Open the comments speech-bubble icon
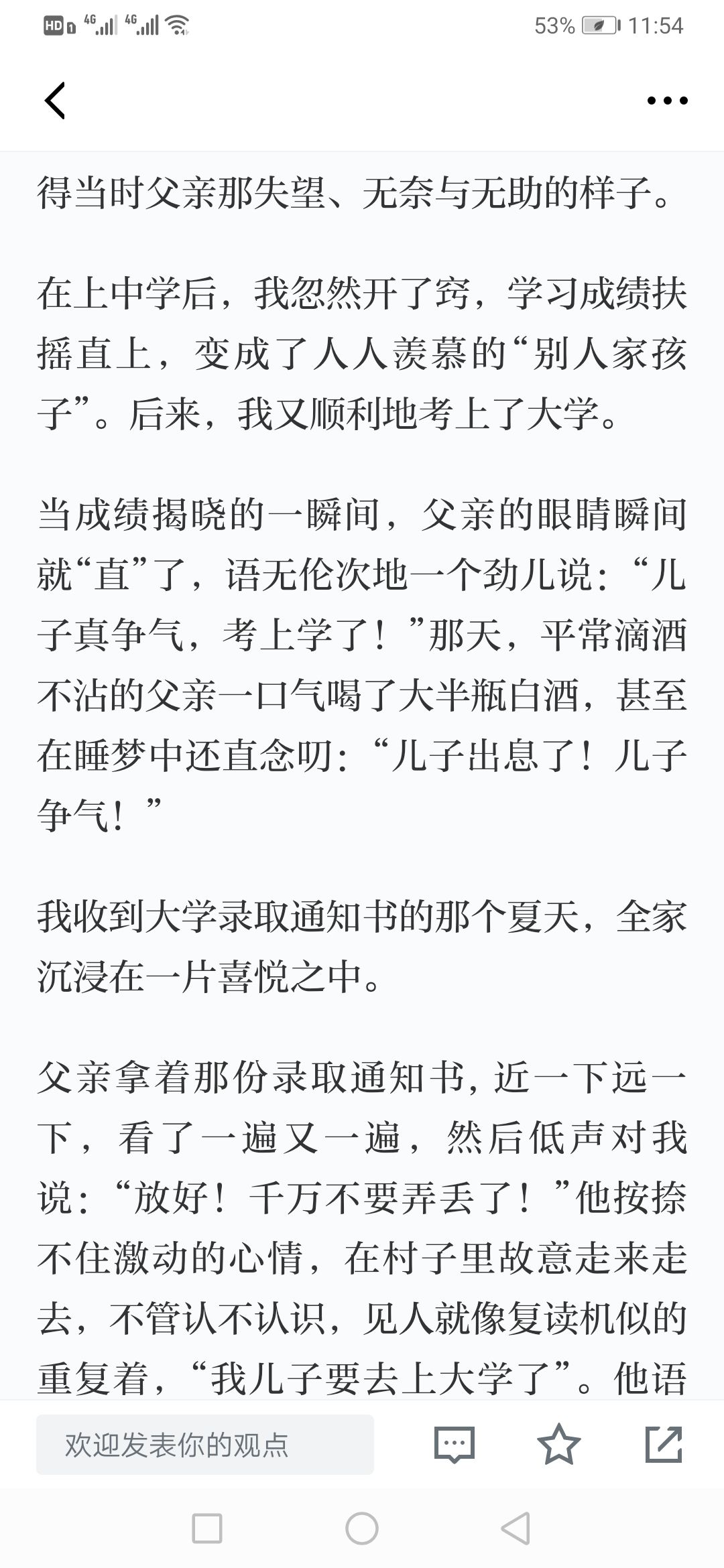724x1568 pixels. click(x=455, y=1445)
